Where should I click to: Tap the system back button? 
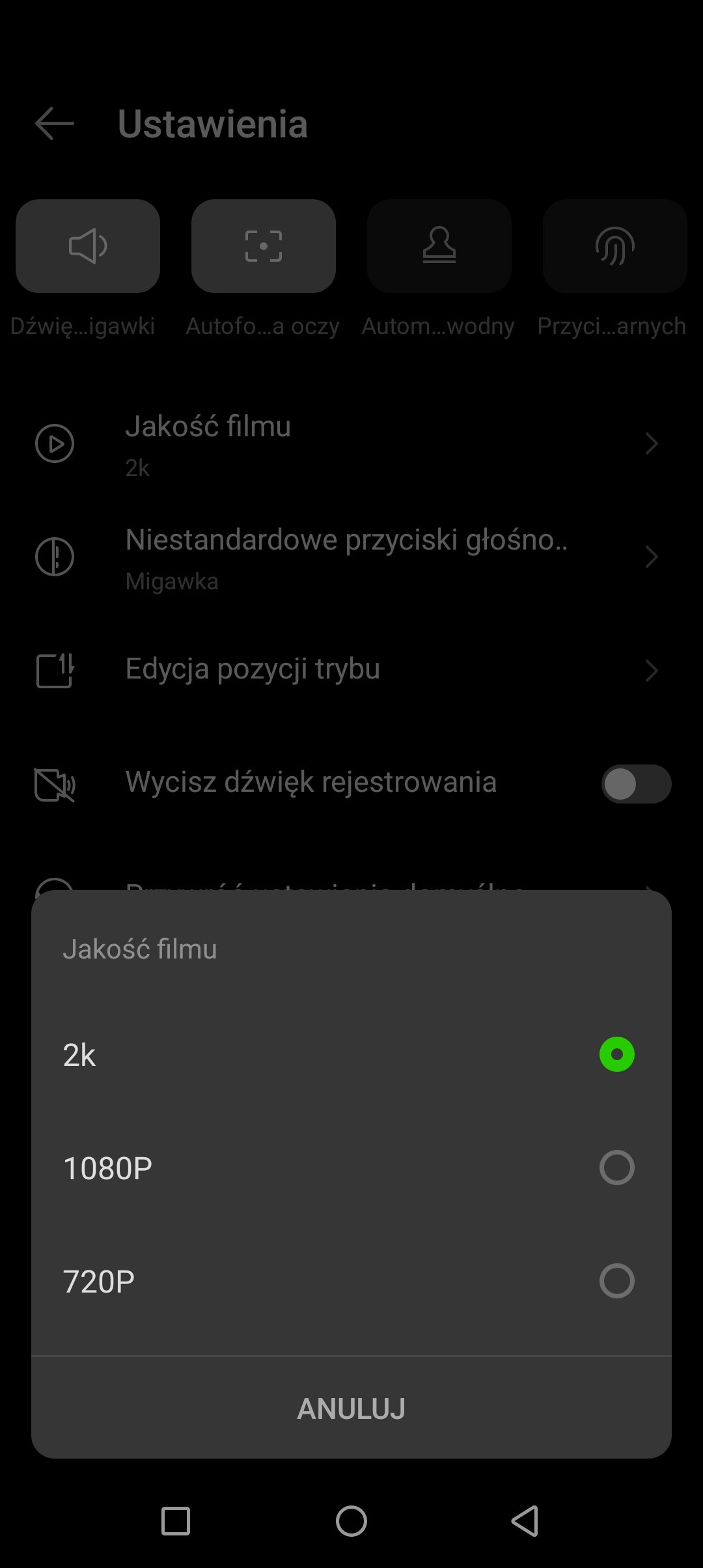525,1522
